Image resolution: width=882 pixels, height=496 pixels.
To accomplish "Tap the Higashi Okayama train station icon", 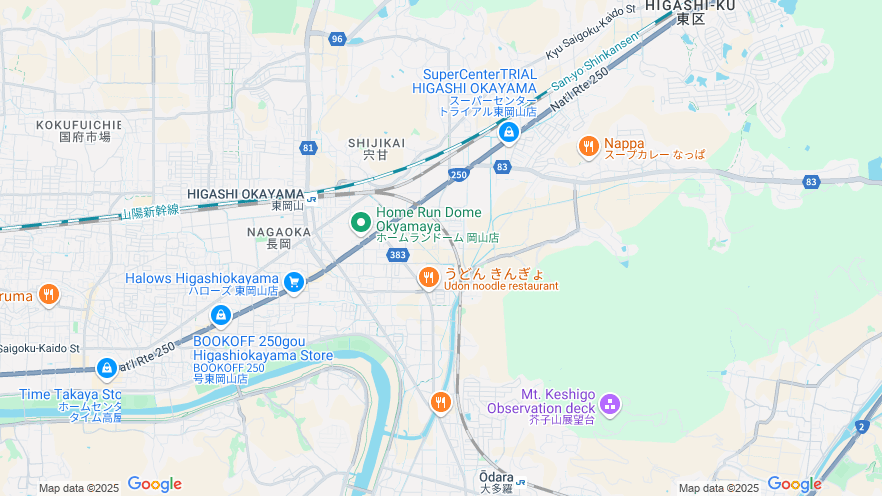I will 312,197.
